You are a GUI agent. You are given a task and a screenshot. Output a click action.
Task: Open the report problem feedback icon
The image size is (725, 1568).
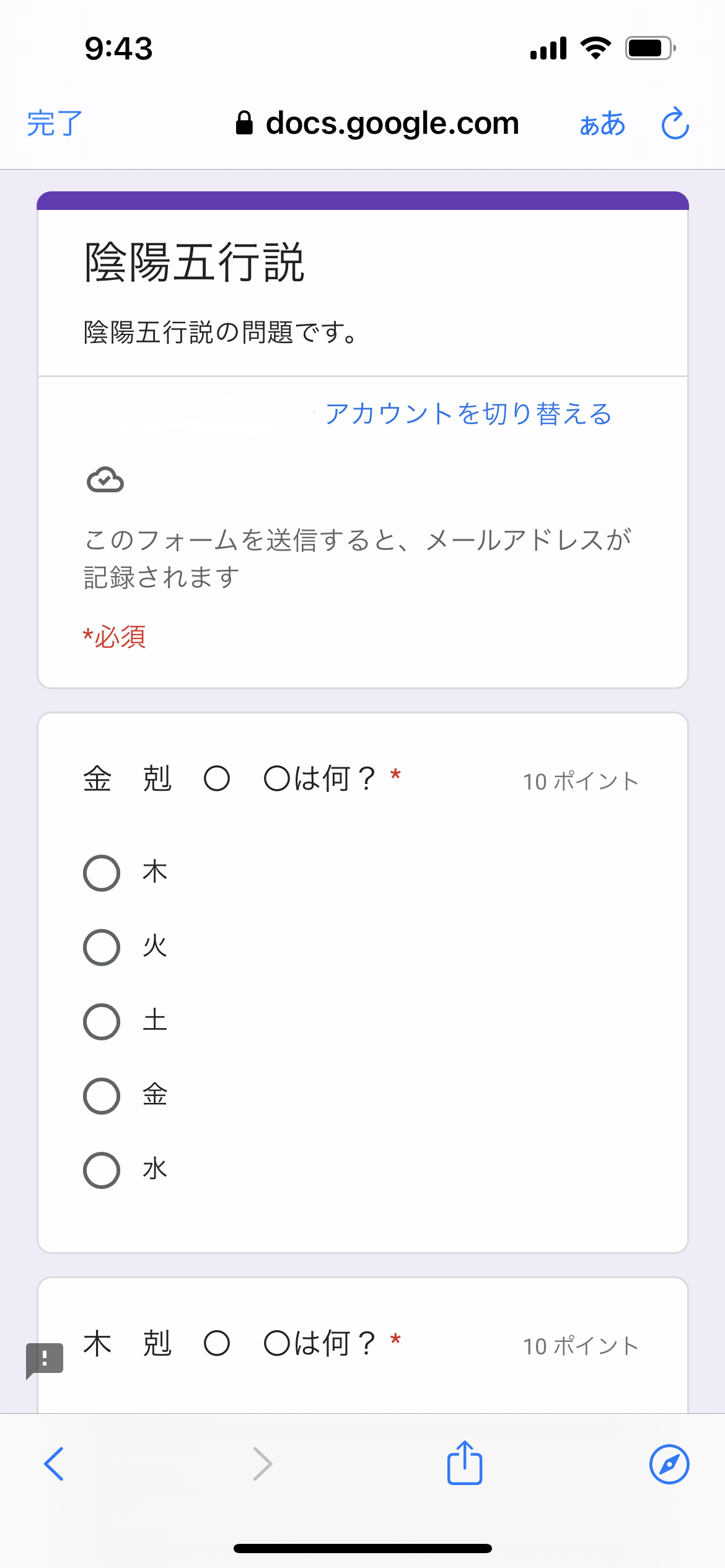pos(45,1361)
